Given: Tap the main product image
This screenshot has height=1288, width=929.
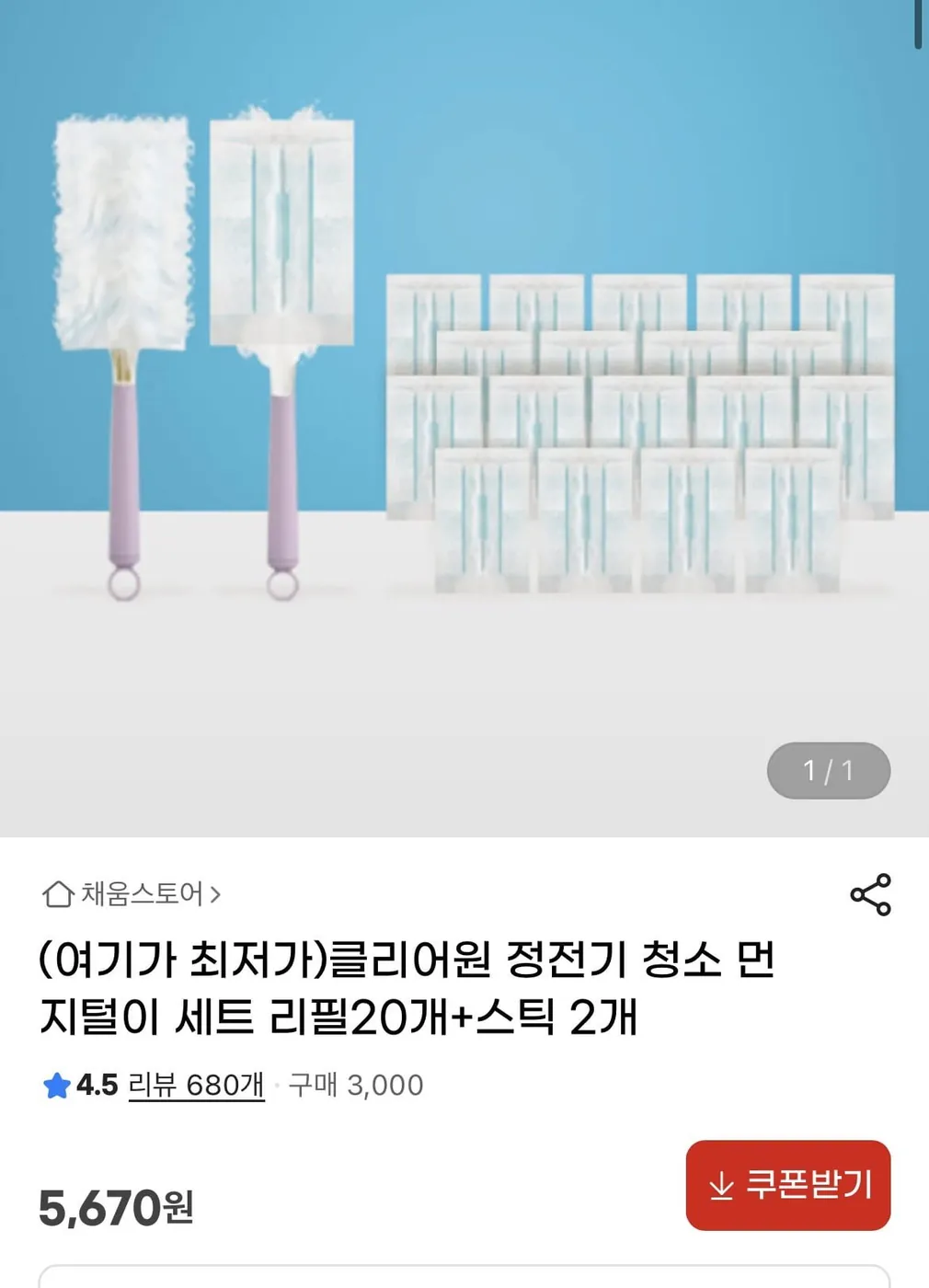Looking at the screenshot, I should 464,414.
